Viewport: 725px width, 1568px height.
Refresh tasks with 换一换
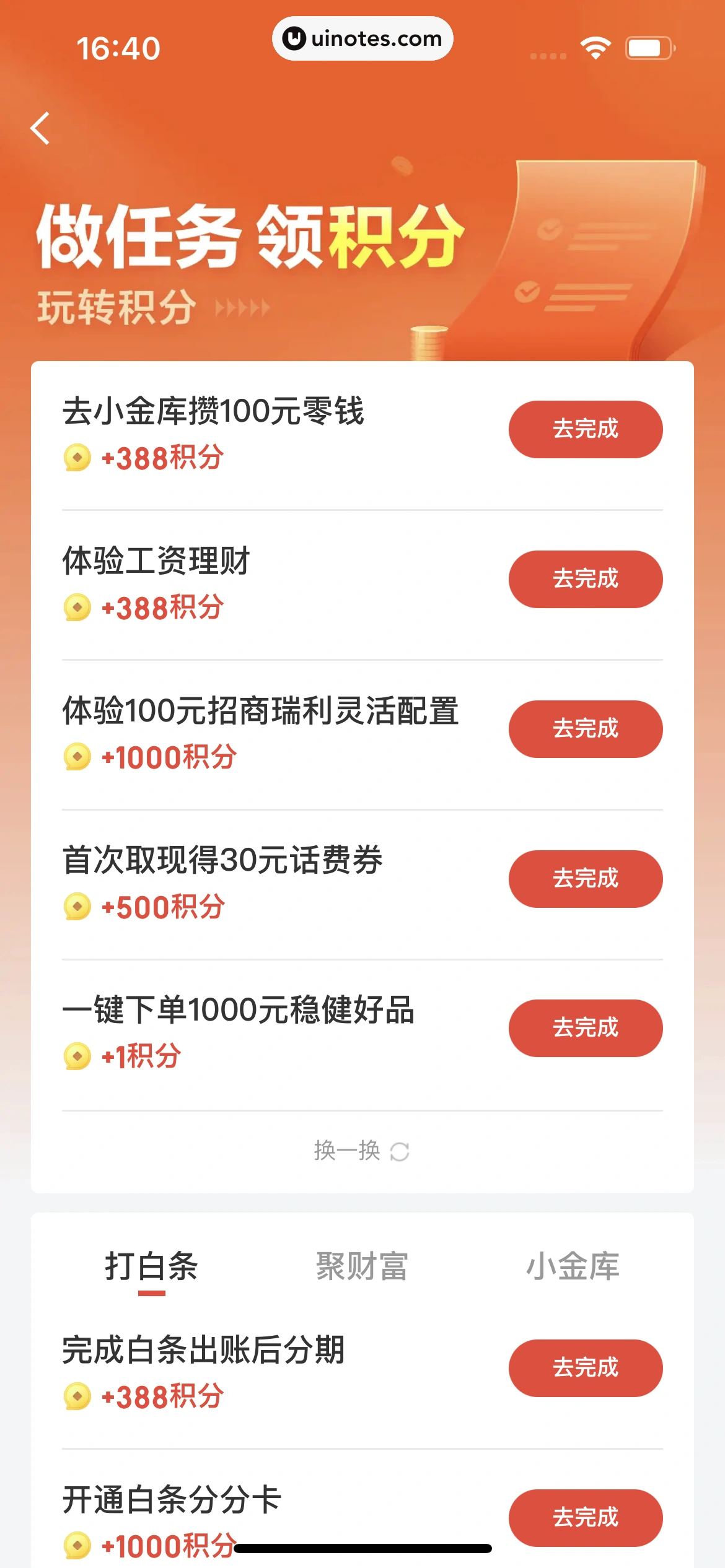[362, 1151]
